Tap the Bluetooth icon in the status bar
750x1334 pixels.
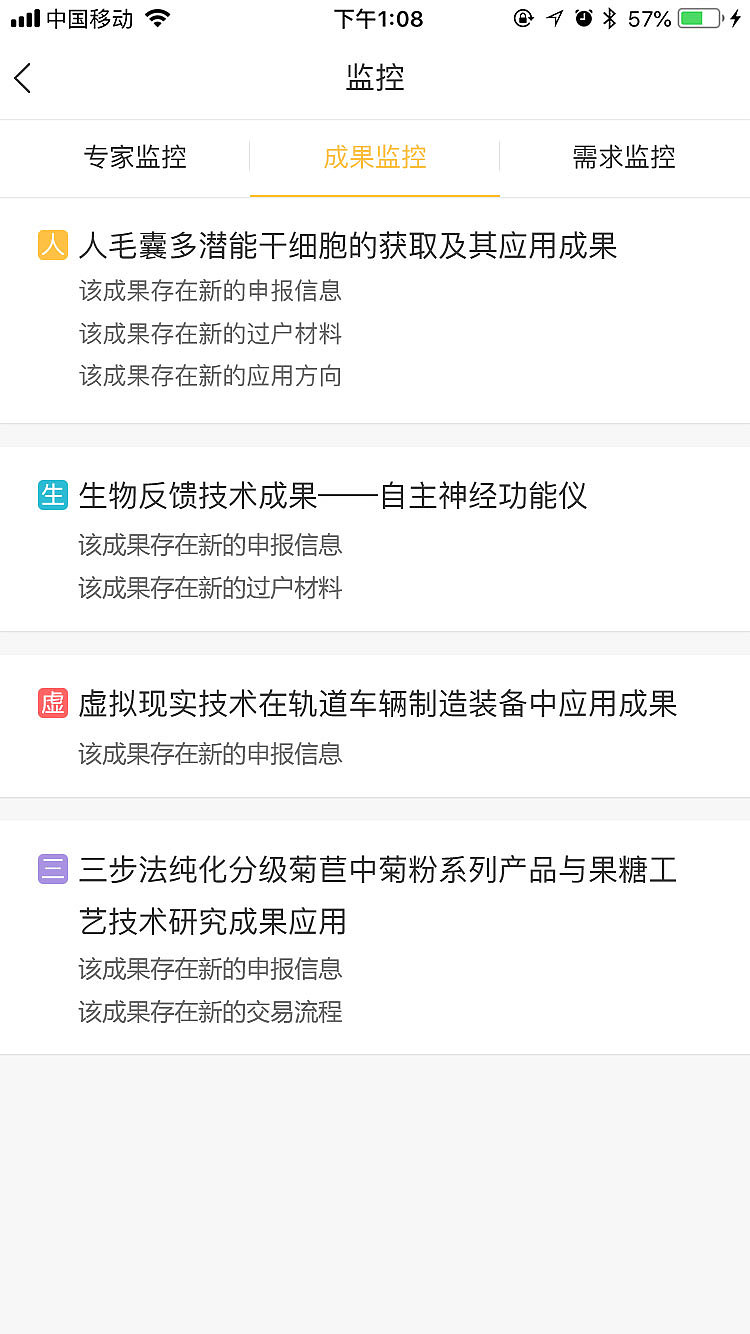610,17
